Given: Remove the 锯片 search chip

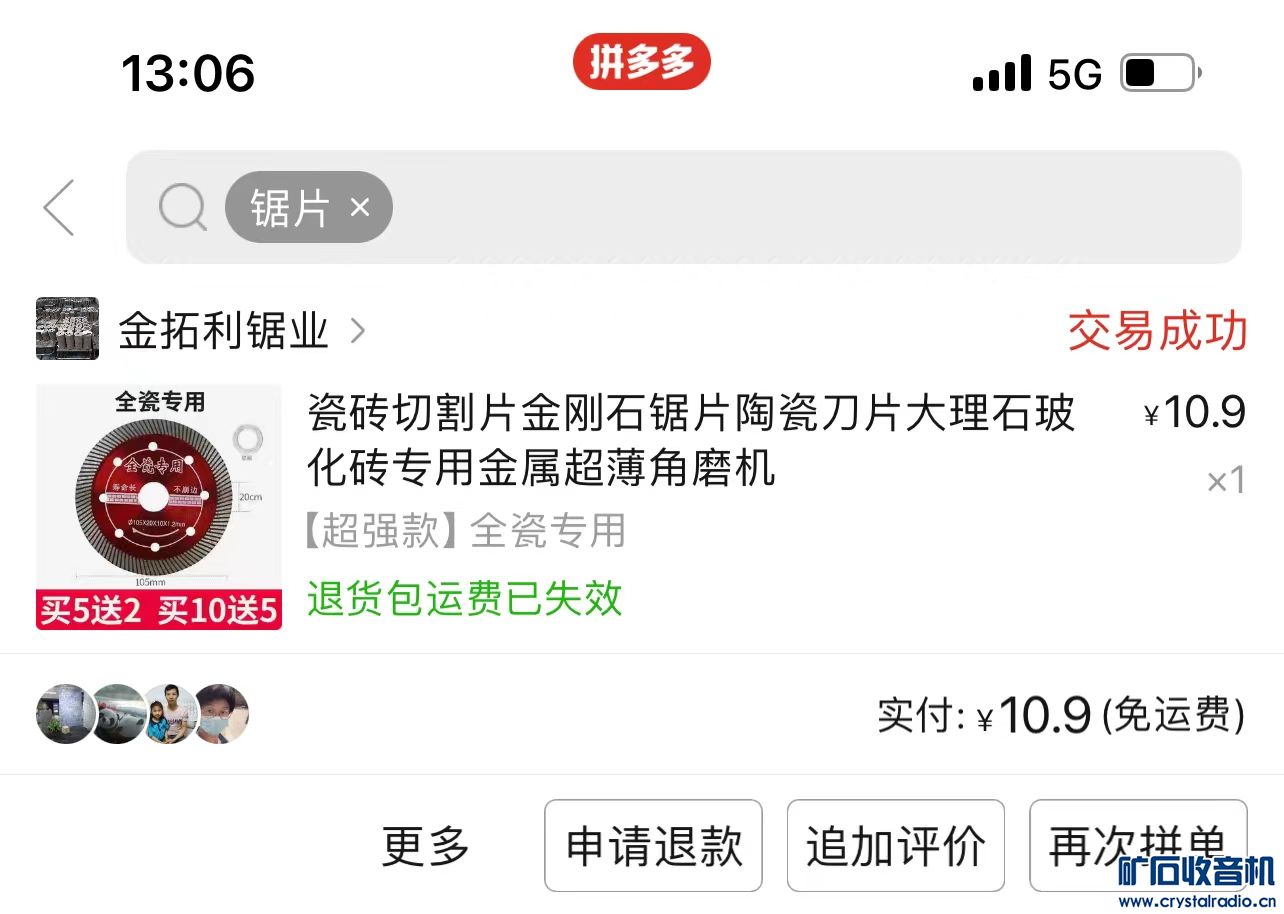Looking at the screenshot, I should point(360,207).
